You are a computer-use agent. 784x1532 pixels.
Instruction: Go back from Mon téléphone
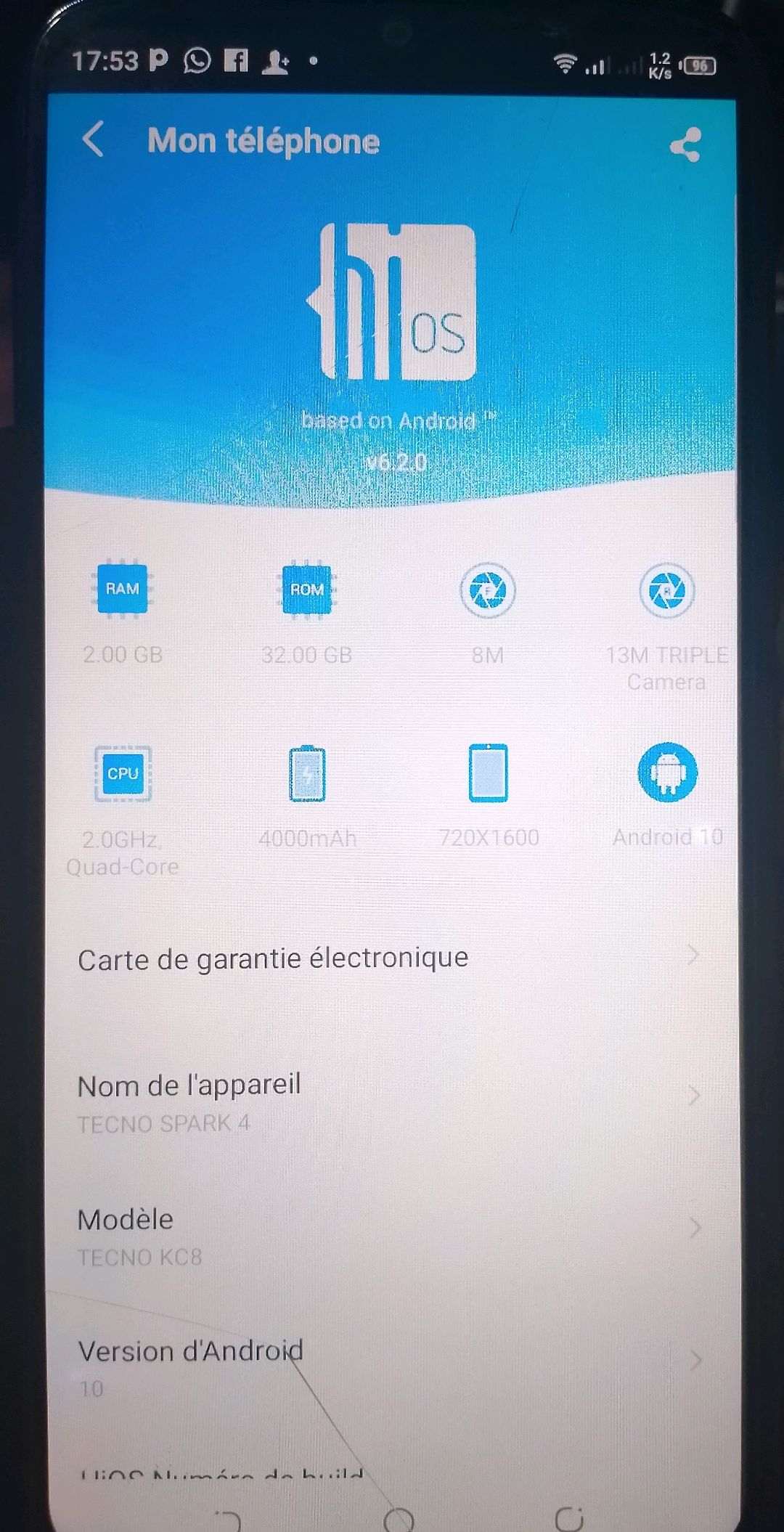94,139
